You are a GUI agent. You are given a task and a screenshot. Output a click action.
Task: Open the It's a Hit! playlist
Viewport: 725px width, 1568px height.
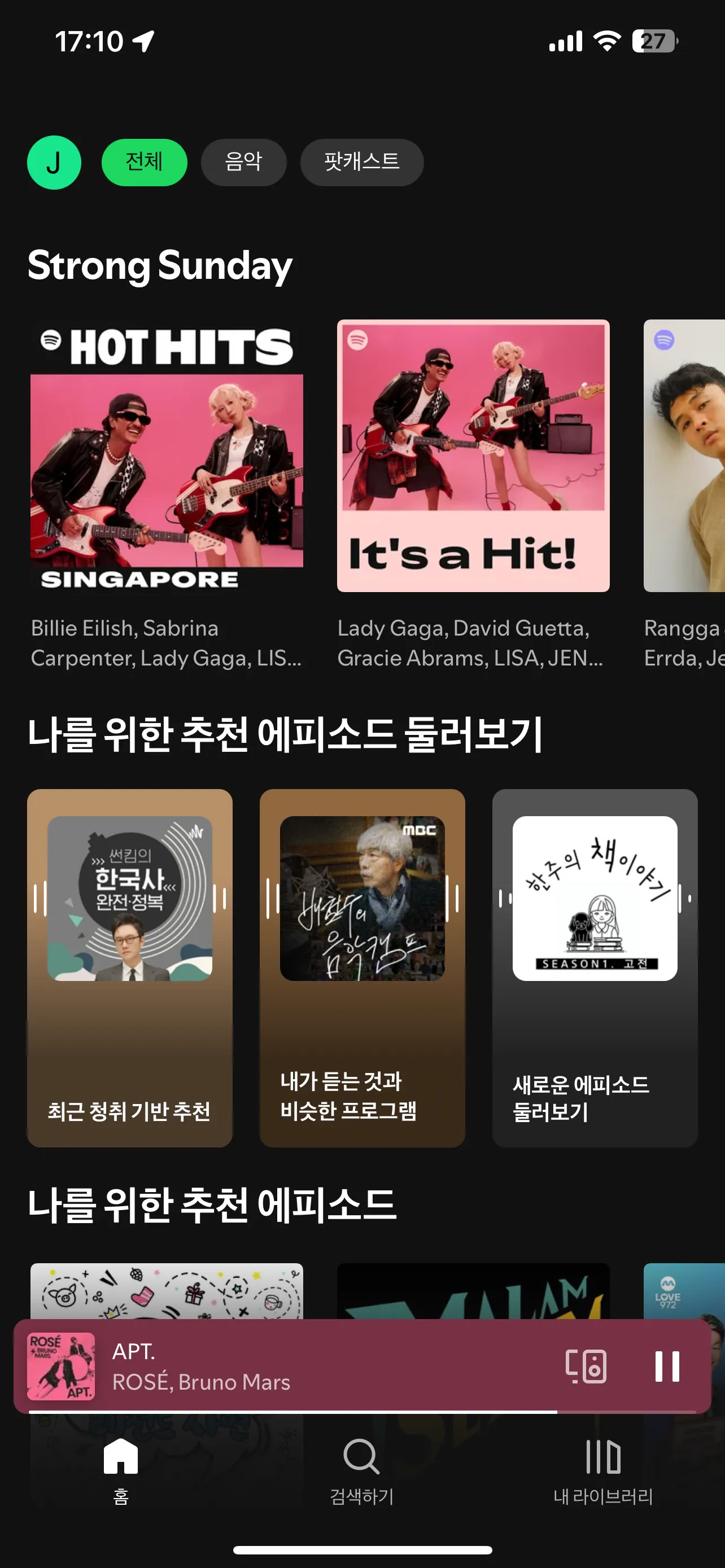(x=473, y=456)
